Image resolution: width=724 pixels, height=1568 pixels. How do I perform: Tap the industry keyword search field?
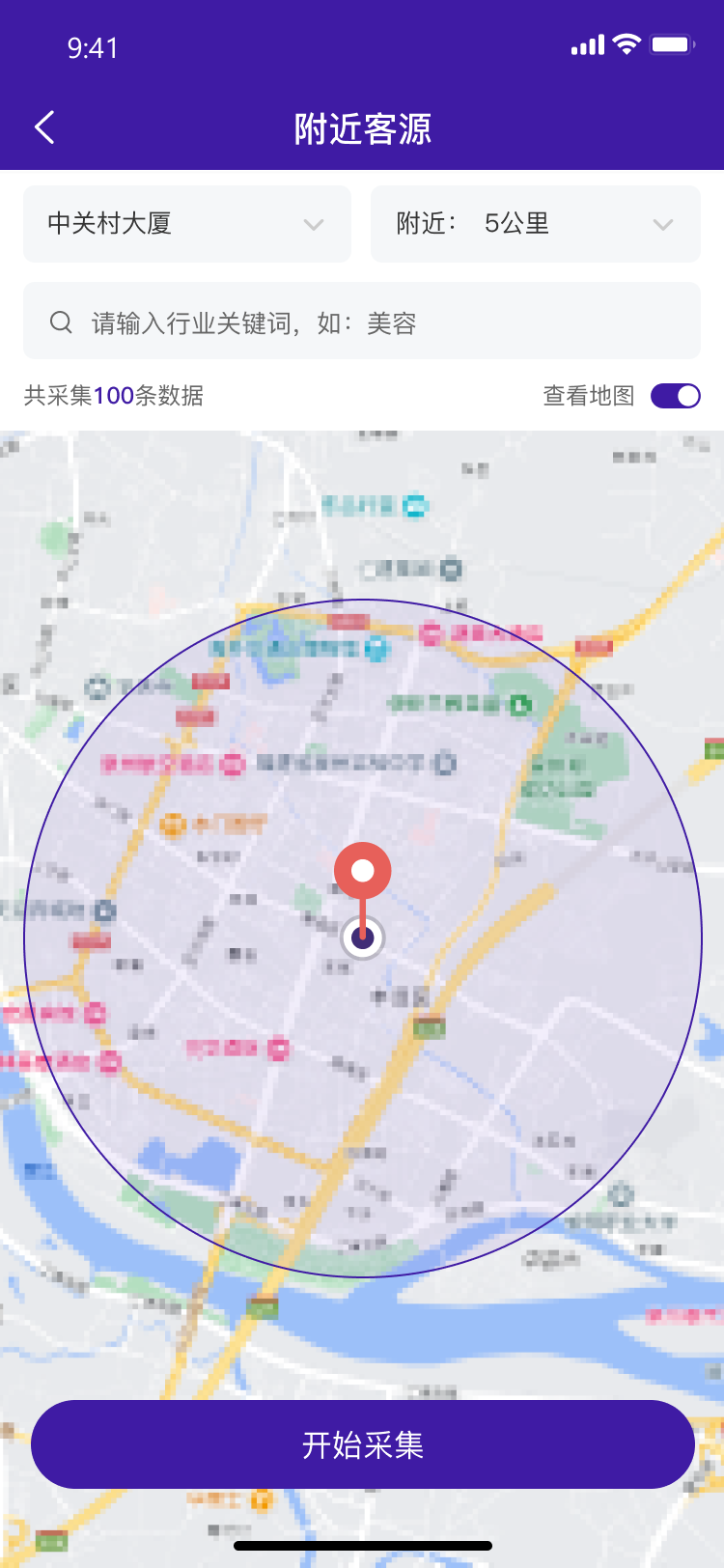pyautogui.click(x=362, y=321)
